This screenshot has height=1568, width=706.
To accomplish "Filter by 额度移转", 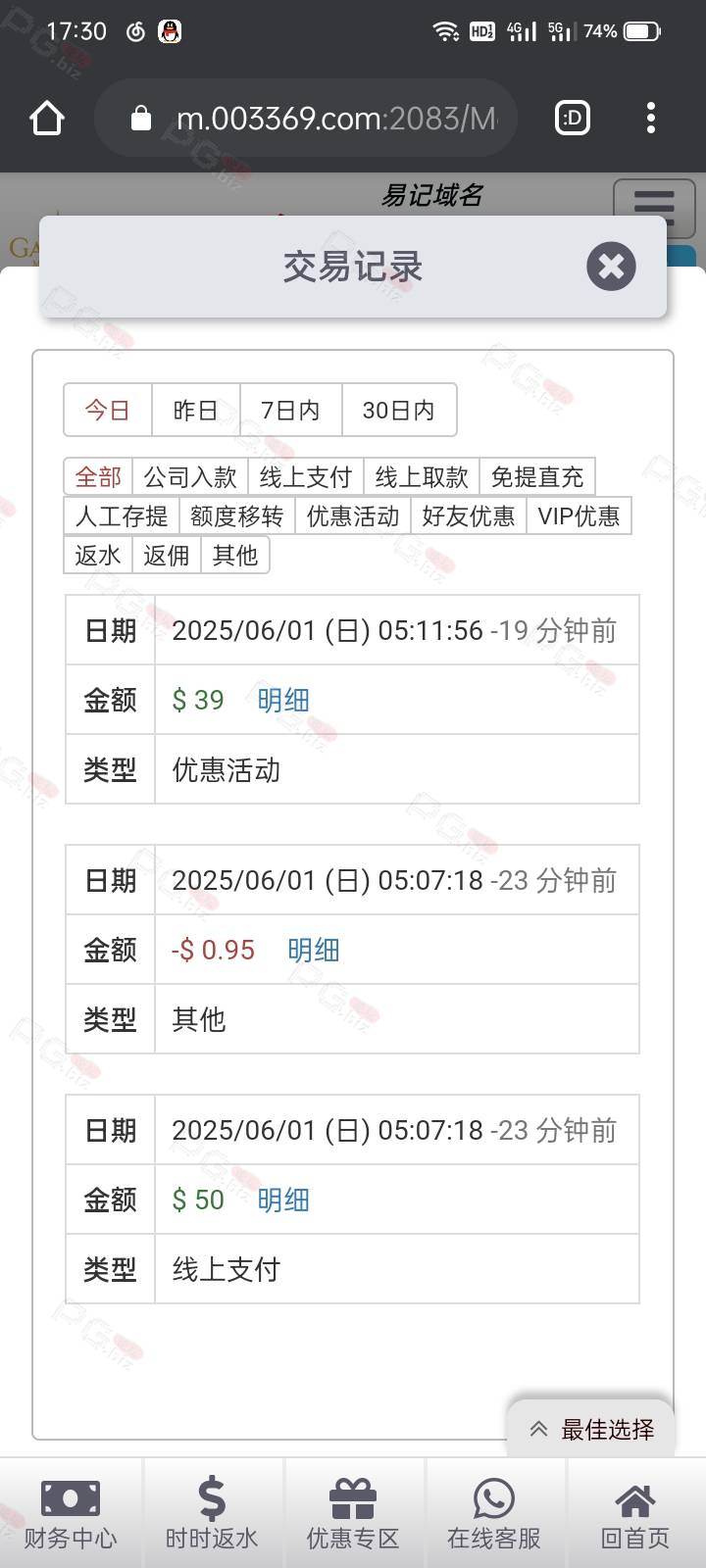I will click(x=237, y=516).
